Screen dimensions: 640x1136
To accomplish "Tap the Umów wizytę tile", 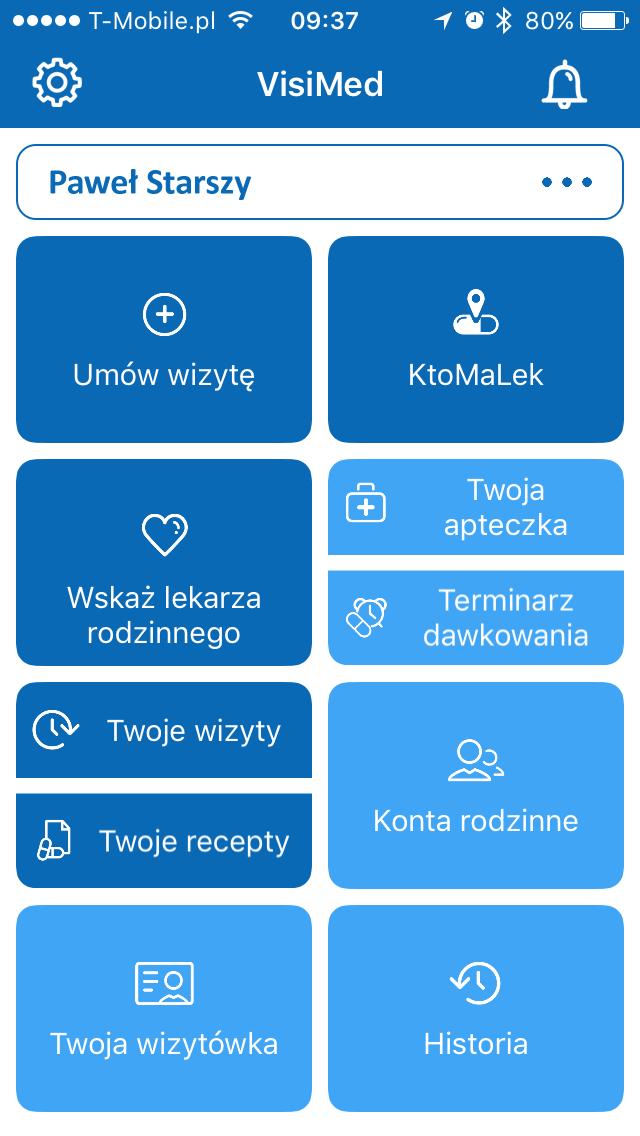I will [164, 339].
